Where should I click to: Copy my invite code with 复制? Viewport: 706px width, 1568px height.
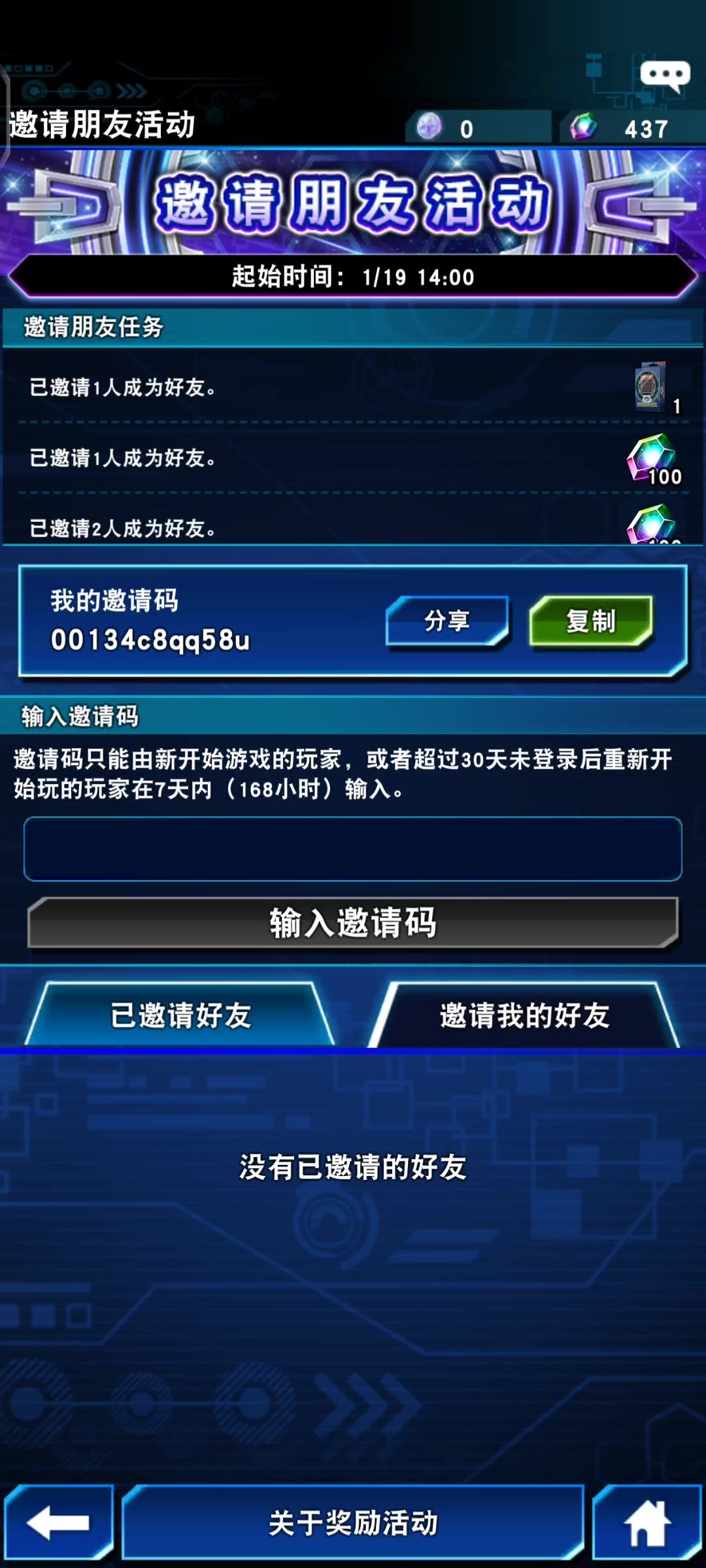(591, 621)
